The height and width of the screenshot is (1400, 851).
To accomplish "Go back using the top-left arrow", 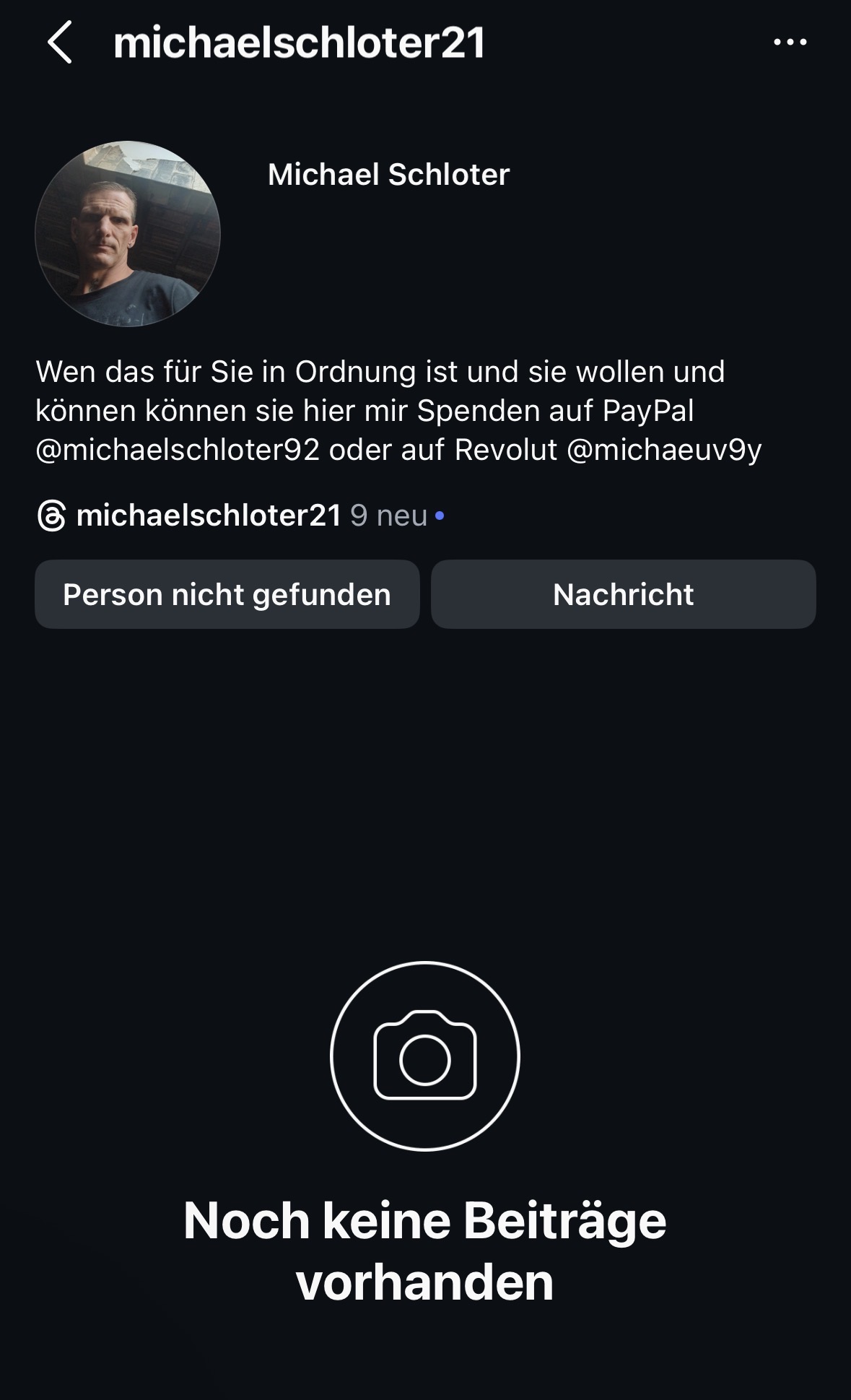I will (x=60, y=42).
